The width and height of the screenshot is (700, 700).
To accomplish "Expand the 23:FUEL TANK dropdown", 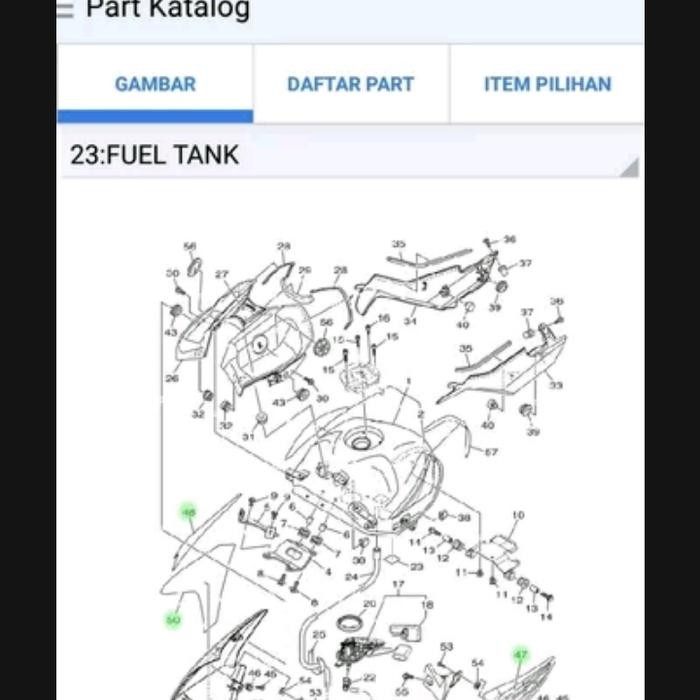I will 350,155.
